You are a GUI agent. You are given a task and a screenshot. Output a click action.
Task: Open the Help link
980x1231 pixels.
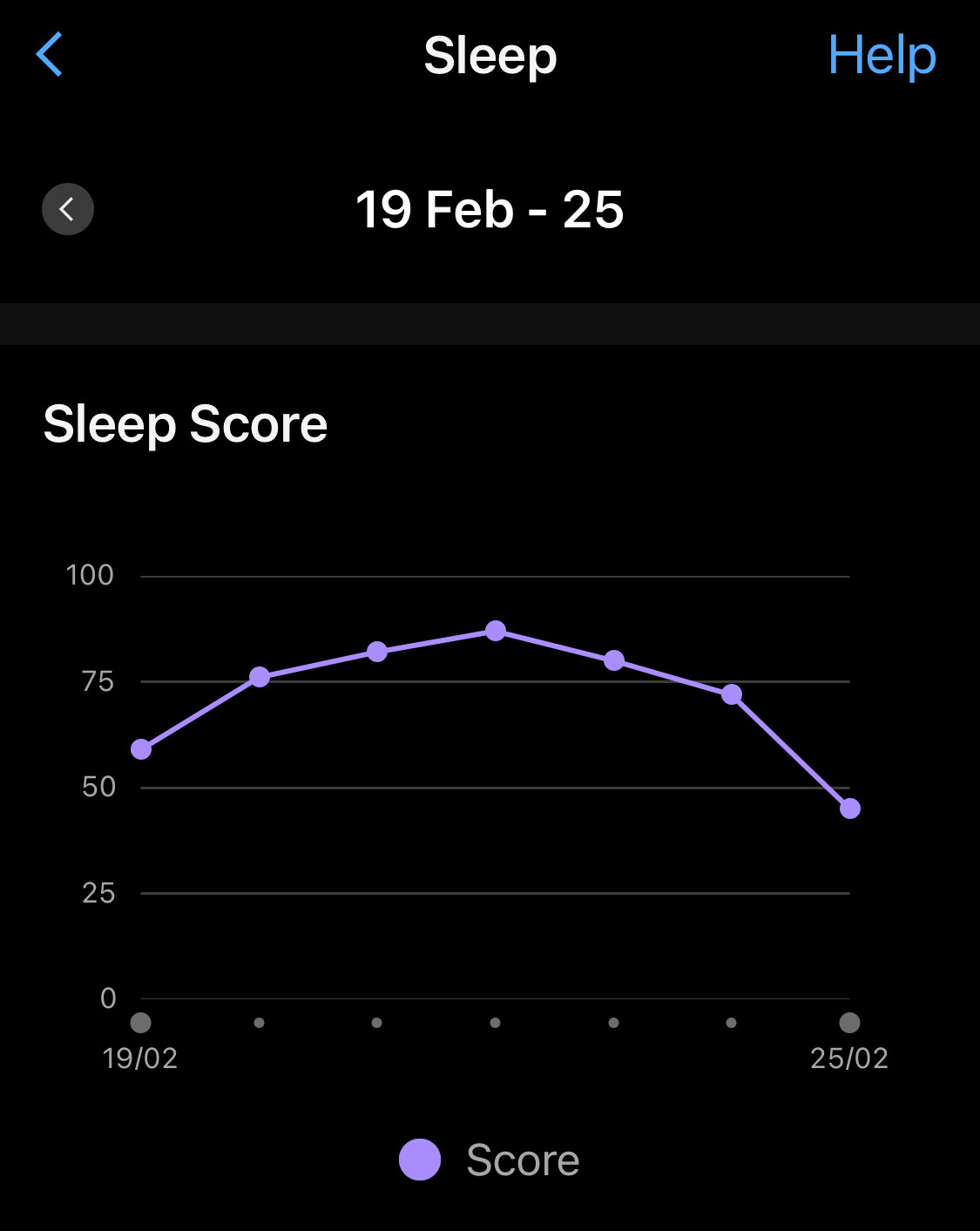coord(881,55)
